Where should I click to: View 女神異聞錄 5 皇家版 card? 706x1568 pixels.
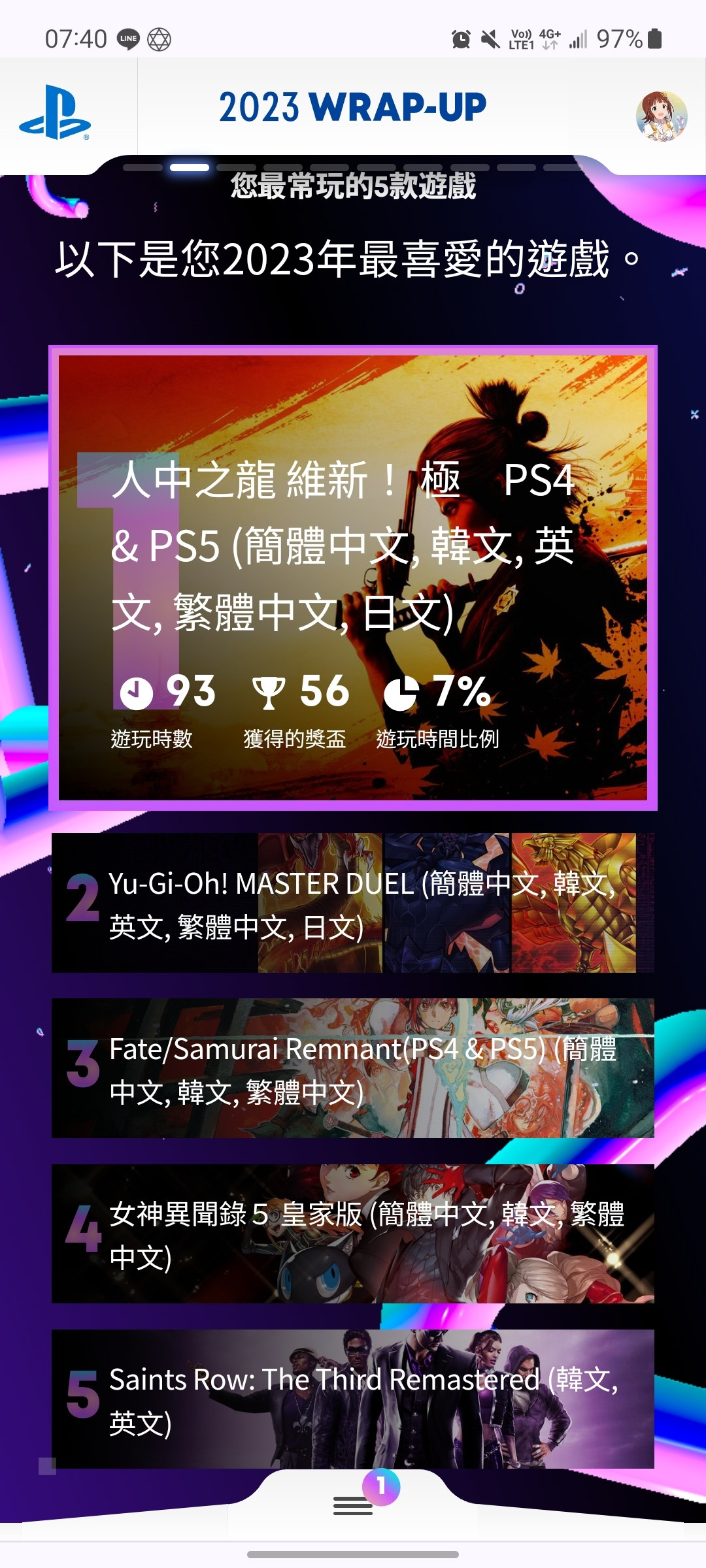tap(353, 1233)
